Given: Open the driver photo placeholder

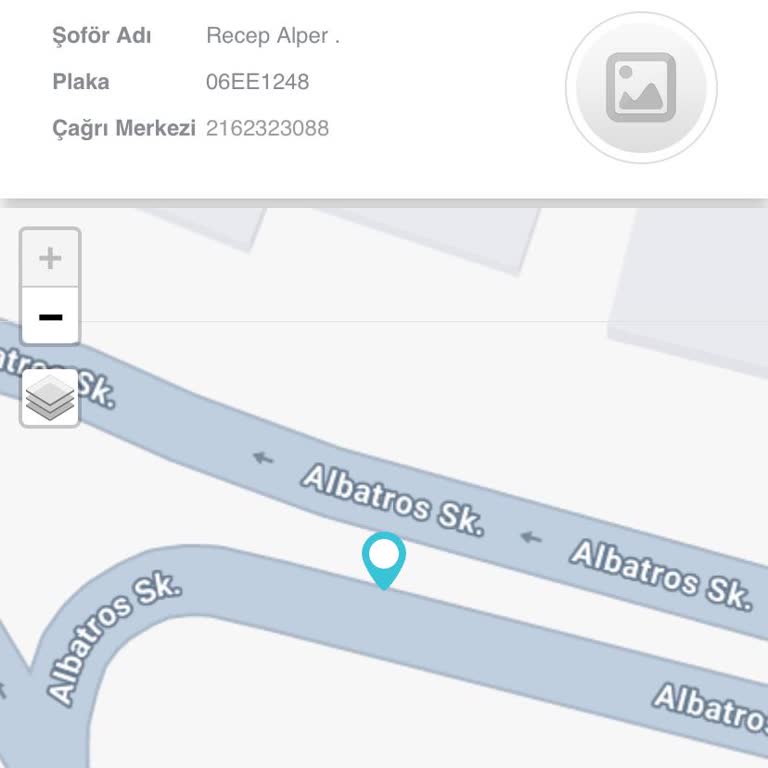Looking at the screenshot, I should [641, 88].
